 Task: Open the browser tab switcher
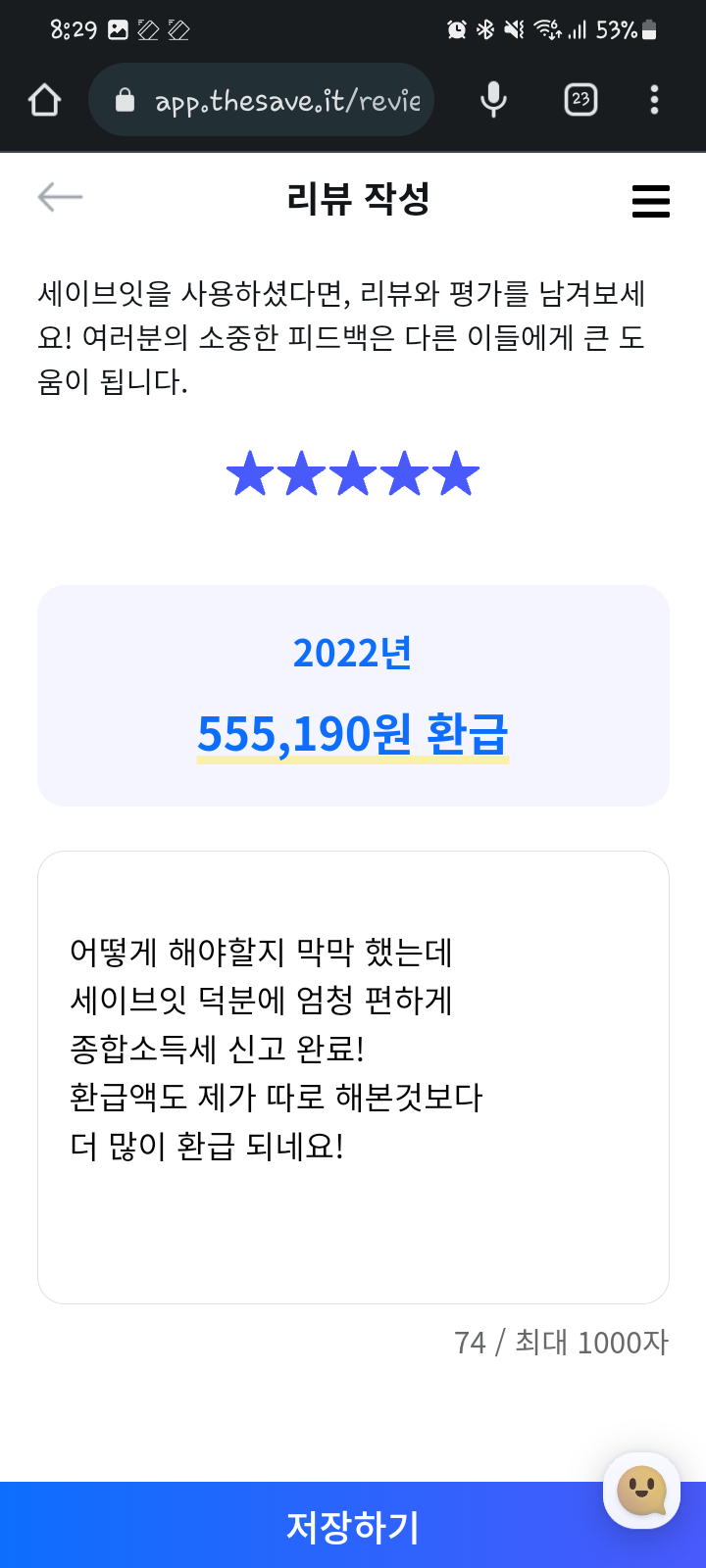(580, 100)
